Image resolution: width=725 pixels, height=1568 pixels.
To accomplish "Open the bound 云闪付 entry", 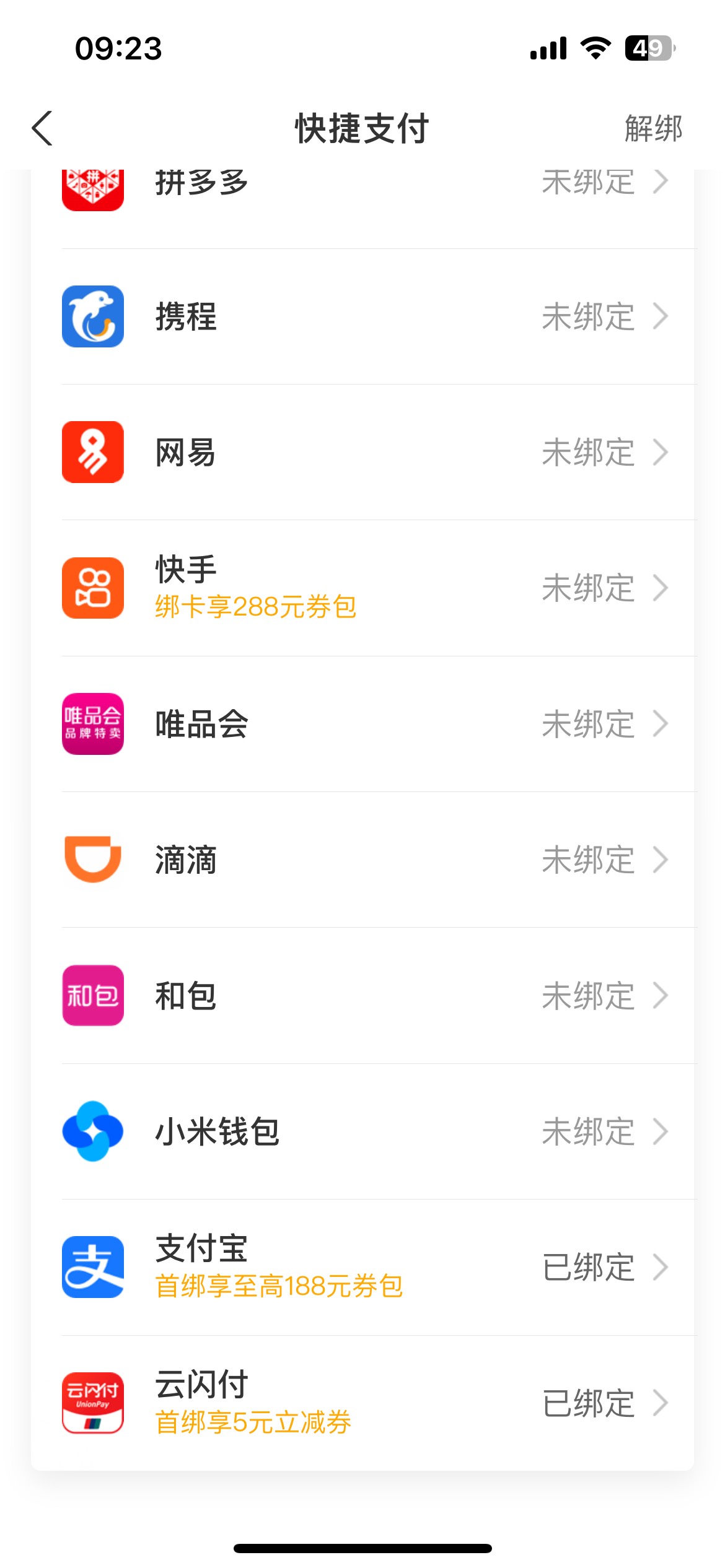I will point(362,1403).
